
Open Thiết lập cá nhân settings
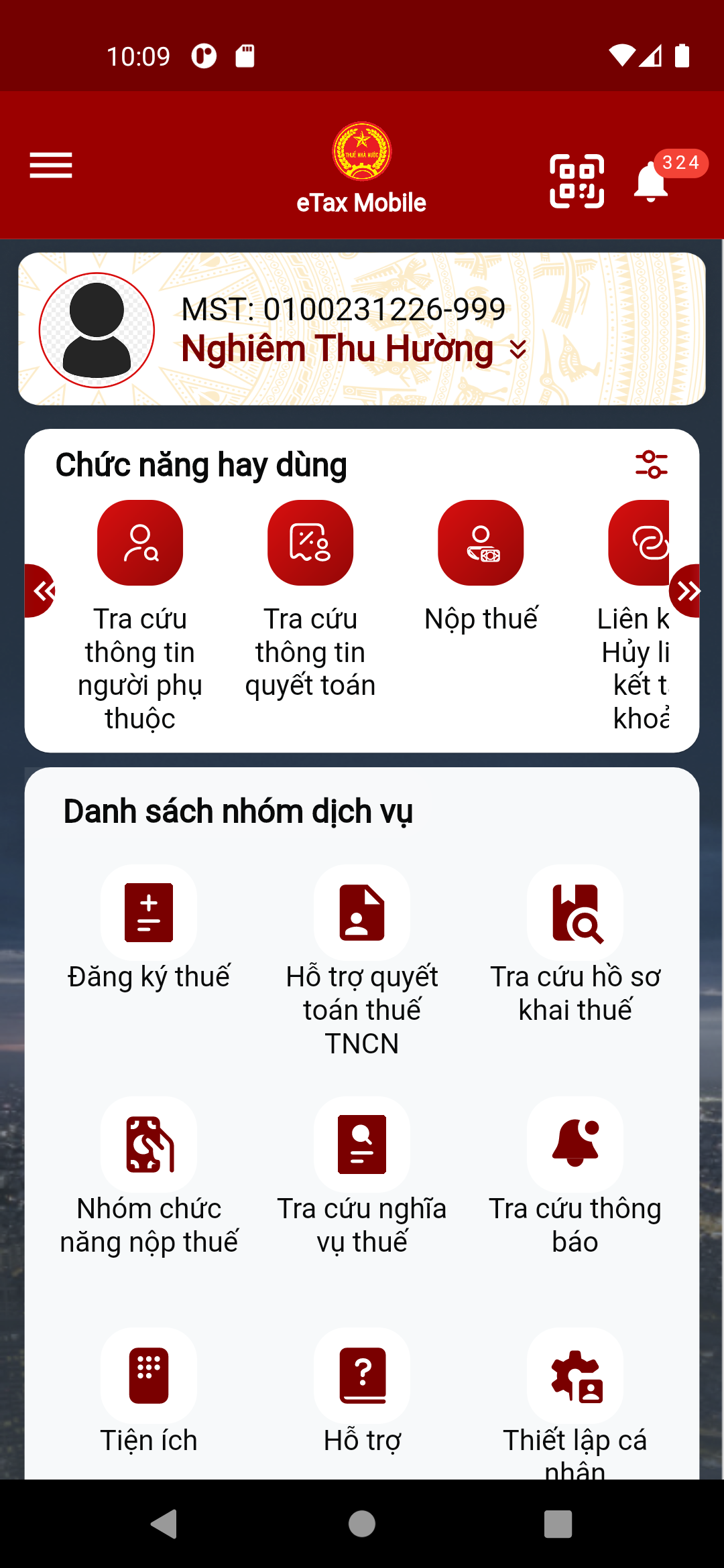click(x=575, y=1376)
